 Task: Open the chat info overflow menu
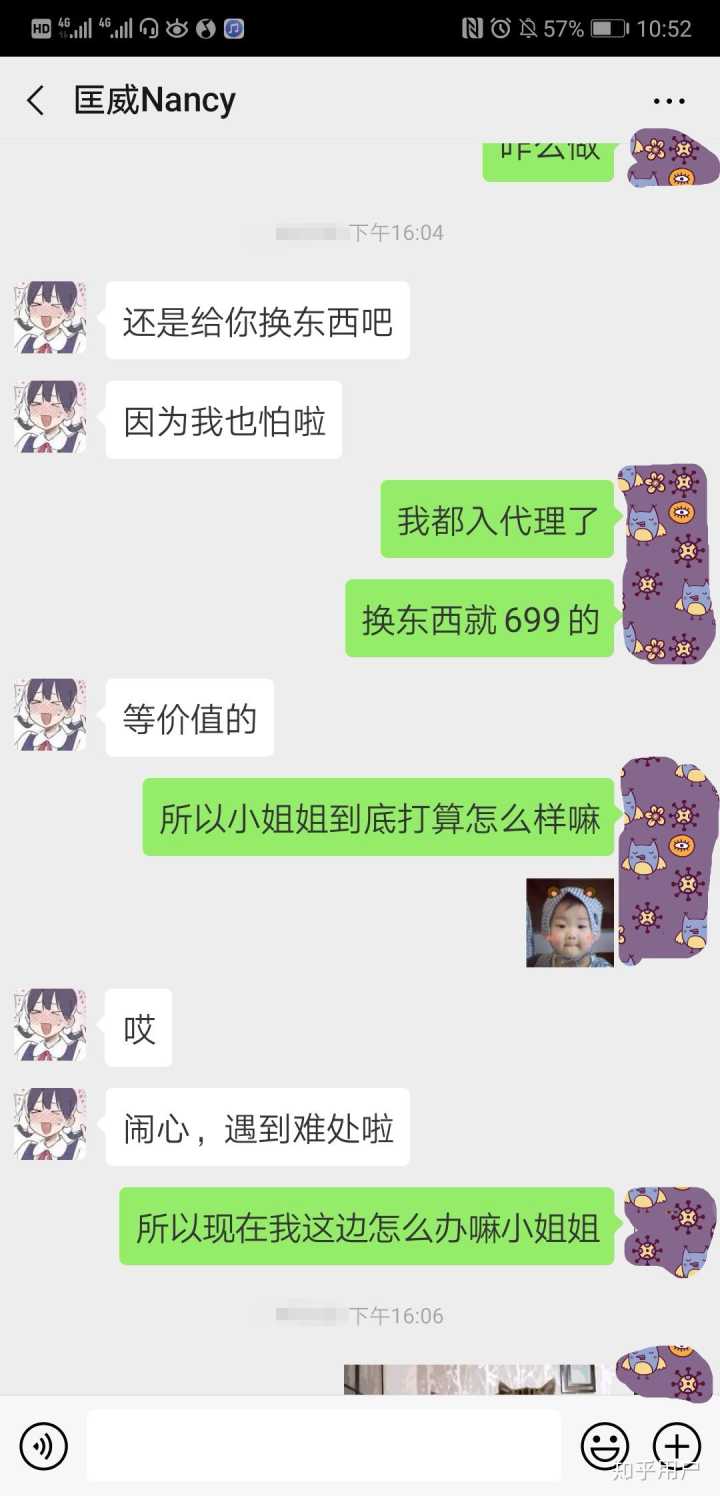coord(669,101)
